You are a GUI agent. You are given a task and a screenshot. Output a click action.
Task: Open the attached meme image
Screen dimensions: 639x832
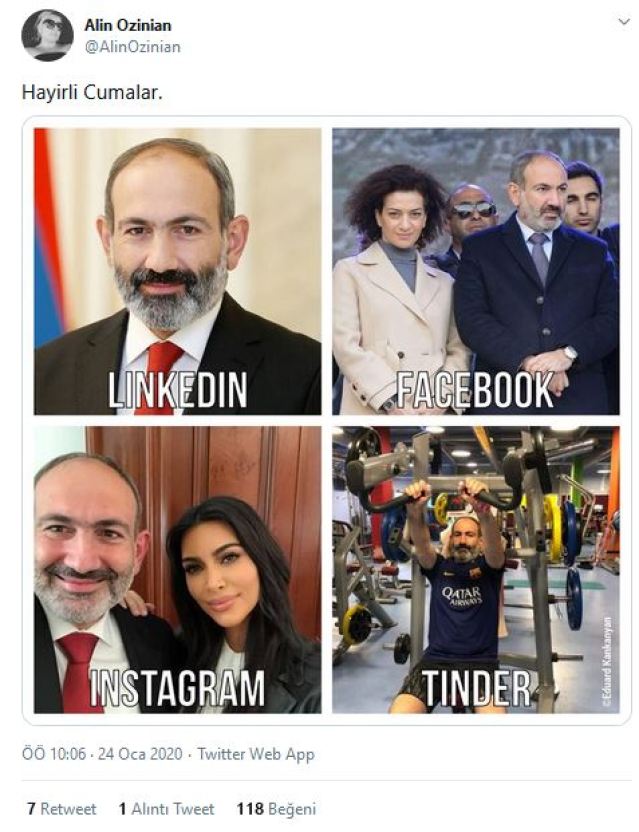(327, 420)
